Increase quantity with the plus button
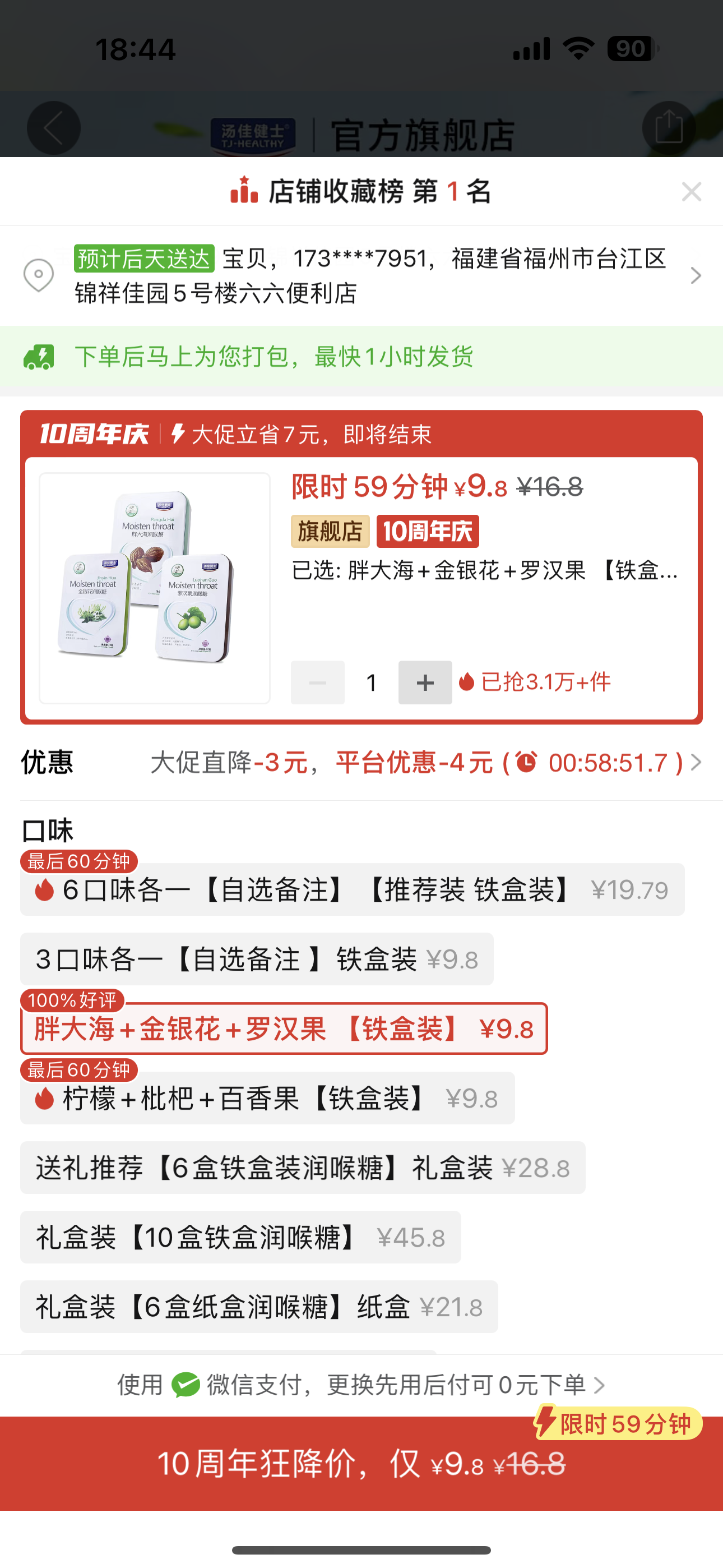Screen dimensions: 723x1568 pos(425,682)
